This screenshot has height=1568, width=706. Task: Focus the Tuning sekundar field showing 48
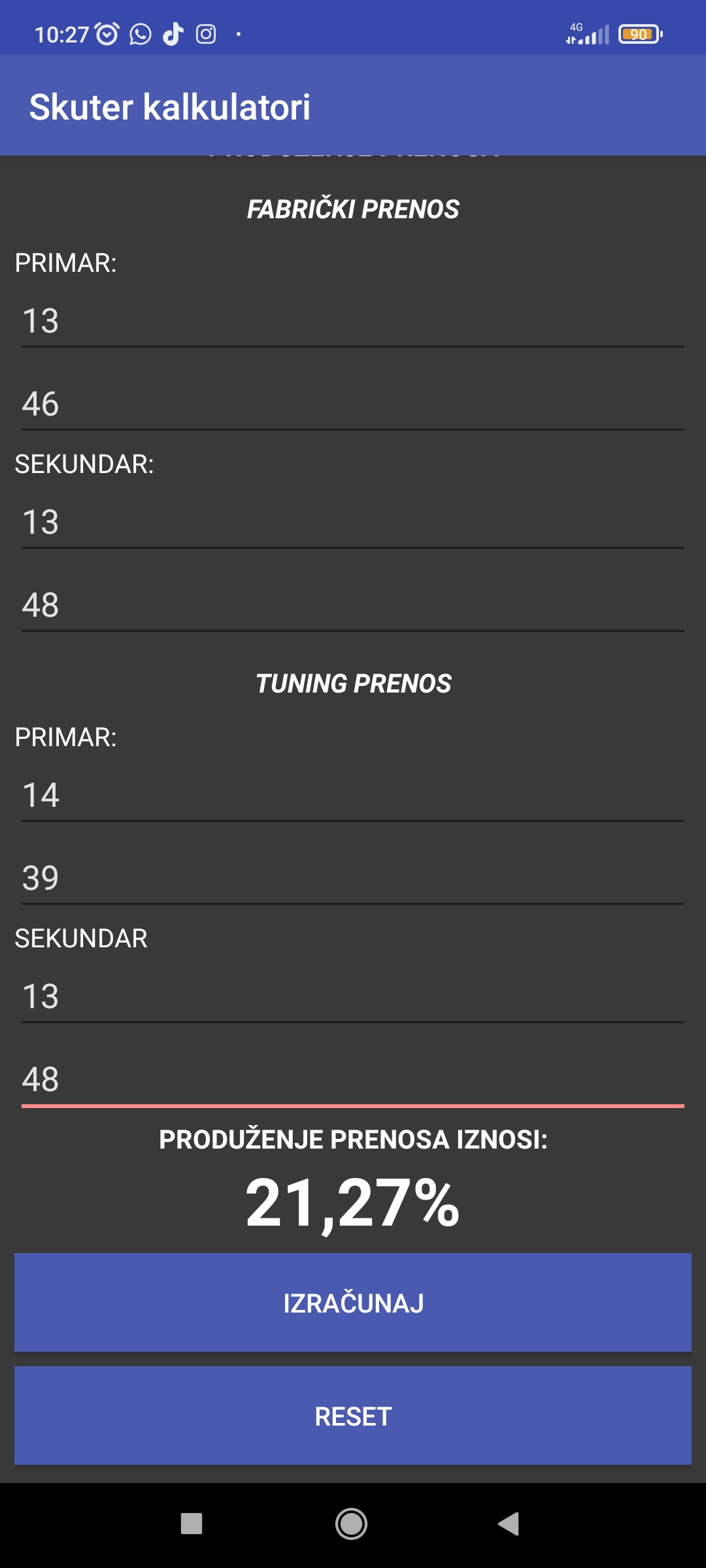[x=353, y=1079]
